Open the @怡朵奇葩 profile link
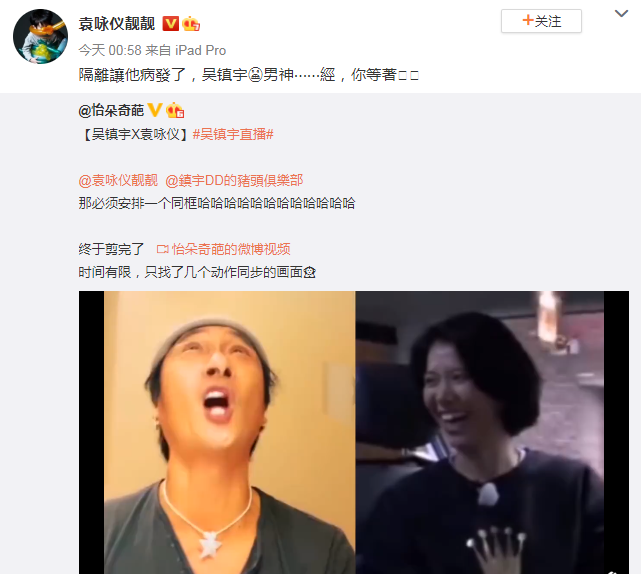Viewport: 641px width, 574px height. (111, 110)
